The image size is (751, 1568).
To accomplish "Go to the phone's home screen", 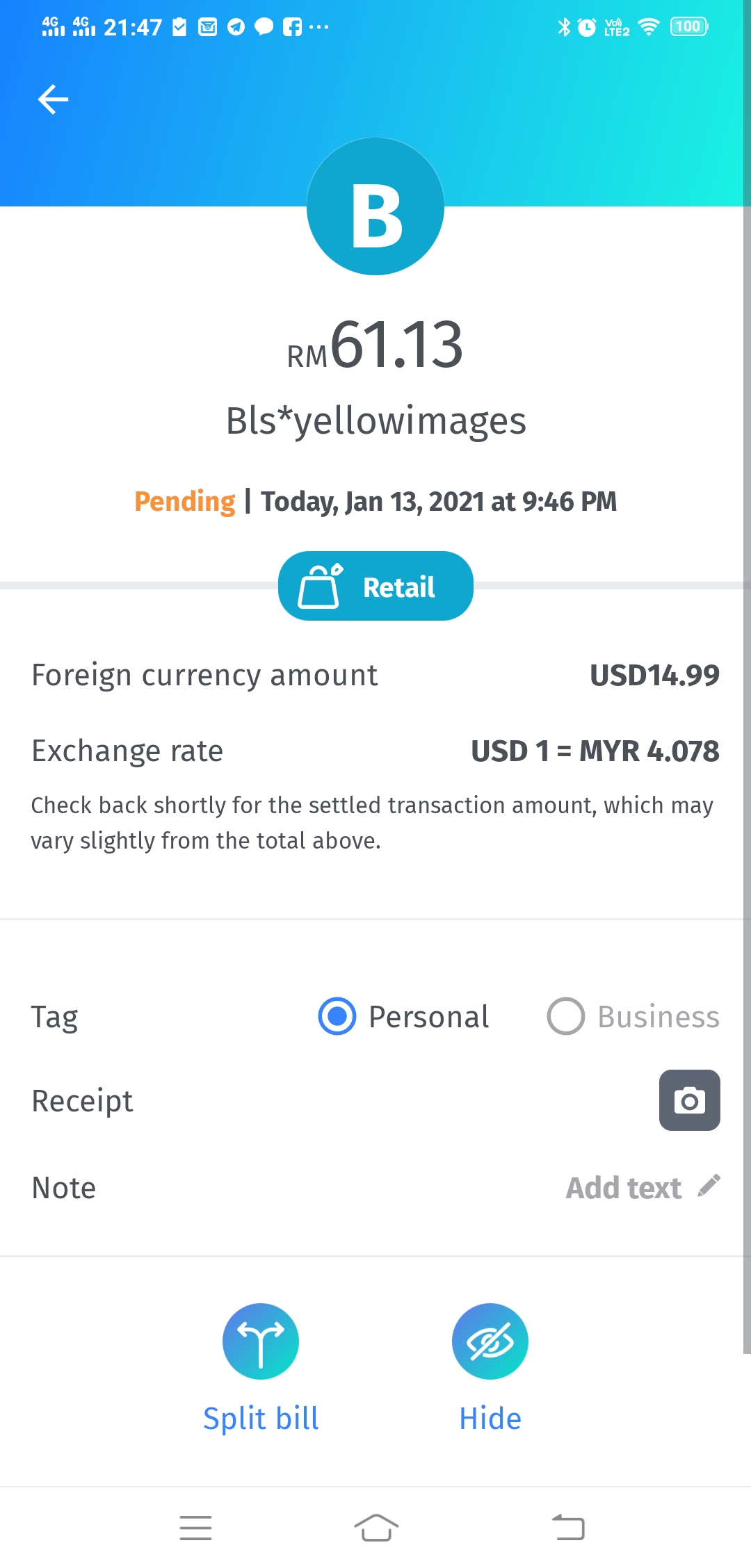I will [376, 1528].
